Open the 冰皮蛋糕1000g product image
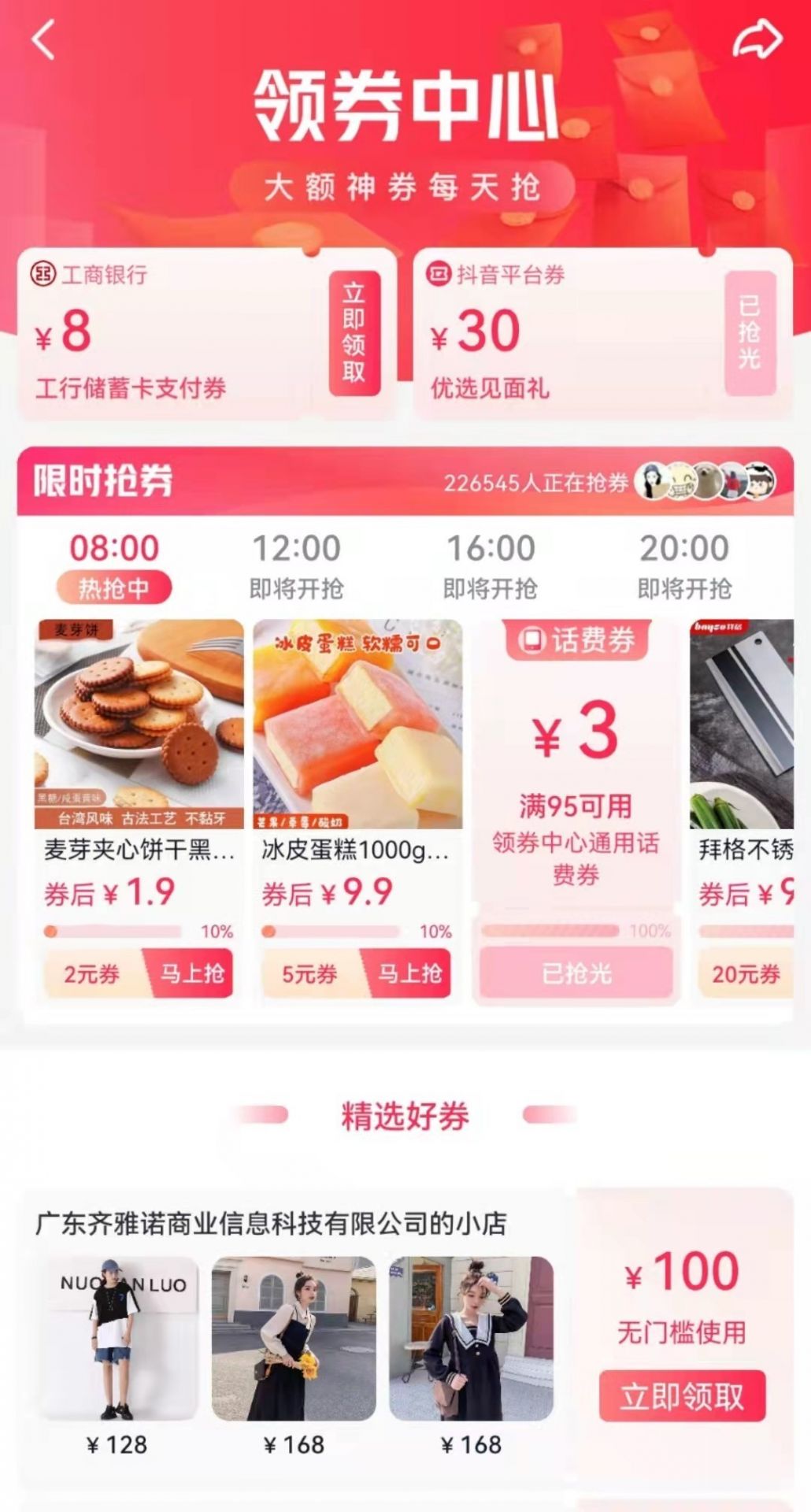Screen dimensions: 811x1512 (x=357, y=723)
